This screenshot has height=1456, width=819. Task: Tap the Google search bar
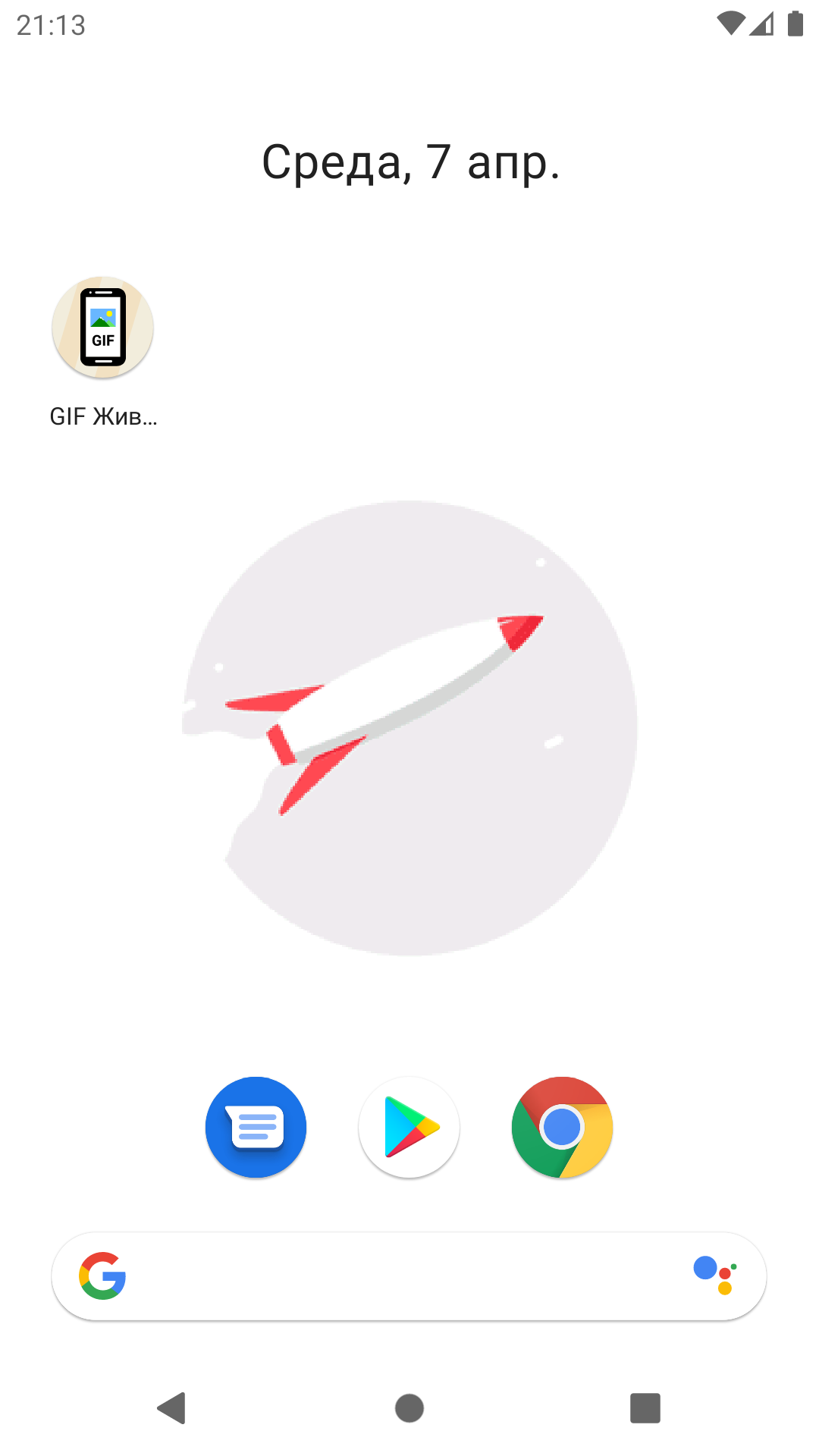coord(394,1276)
